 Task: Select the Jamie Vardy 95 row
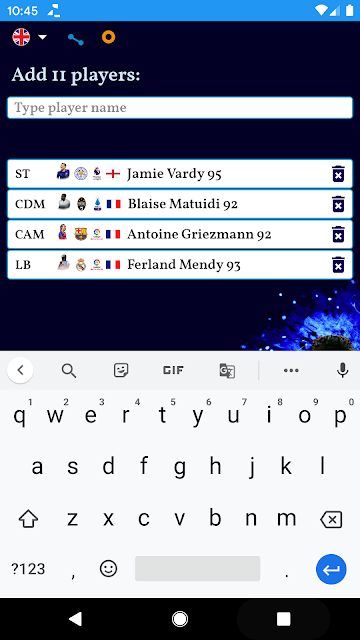pos(180,174)
